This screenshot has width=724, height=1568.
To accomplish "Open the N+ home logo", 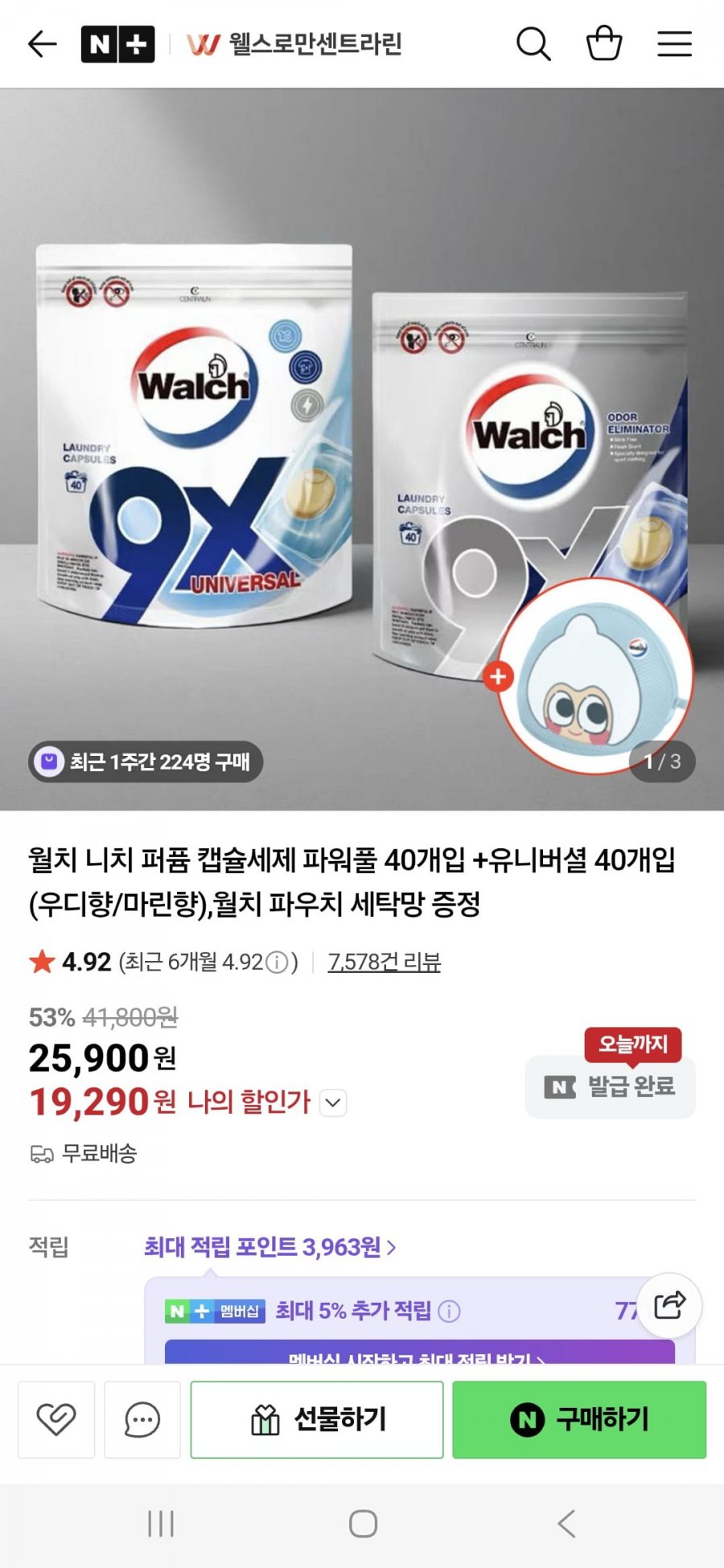I will click(117, 43).
